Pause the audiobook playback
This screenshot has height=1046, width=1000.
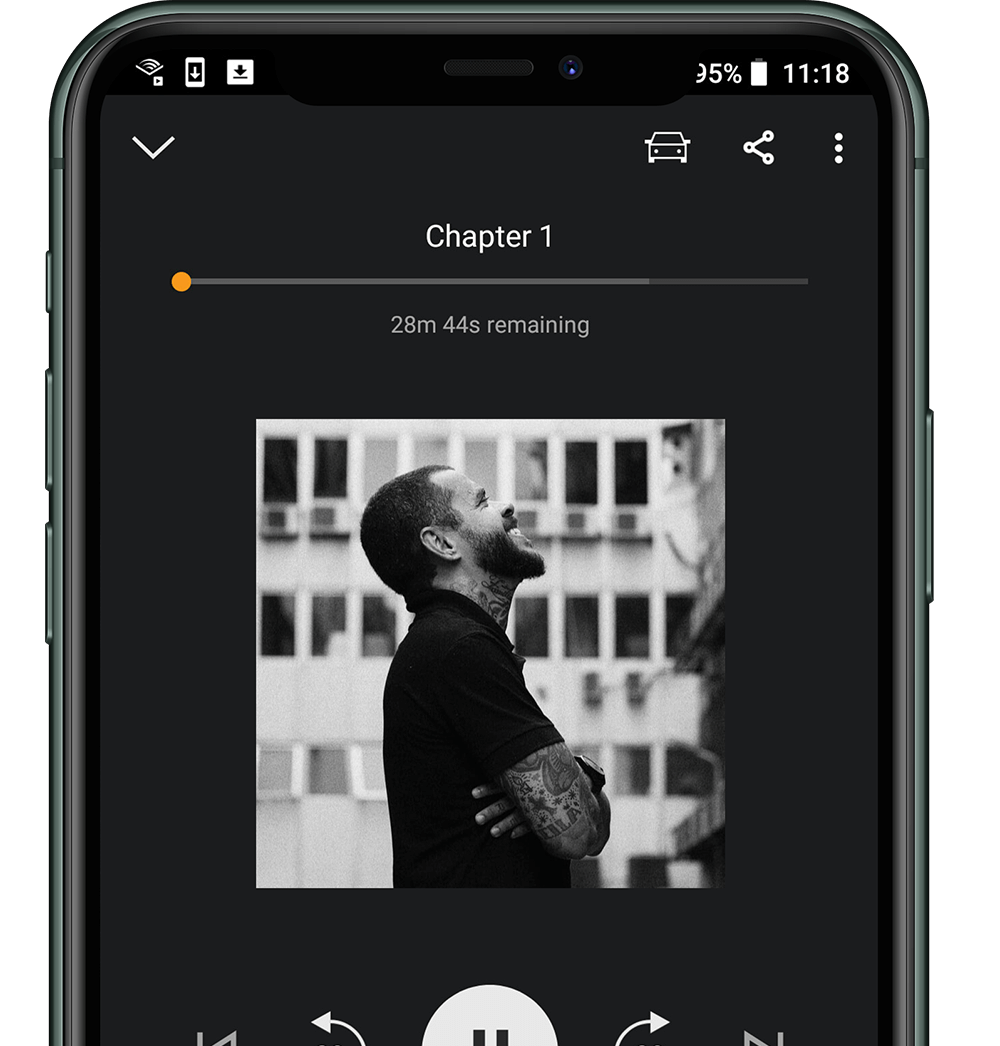(x=490, y=1025)
